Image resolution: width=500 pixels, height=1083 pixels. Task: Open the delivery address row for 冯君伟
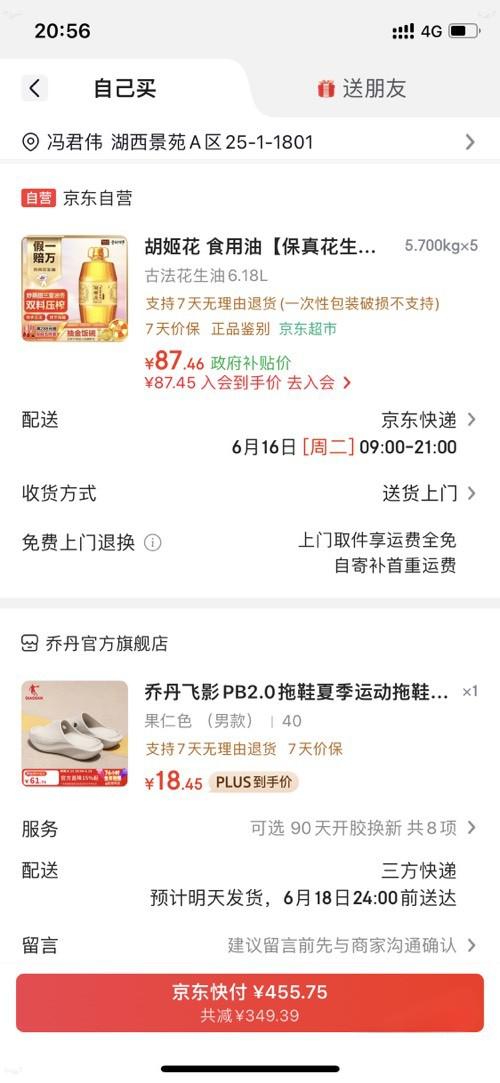[250, 142]
